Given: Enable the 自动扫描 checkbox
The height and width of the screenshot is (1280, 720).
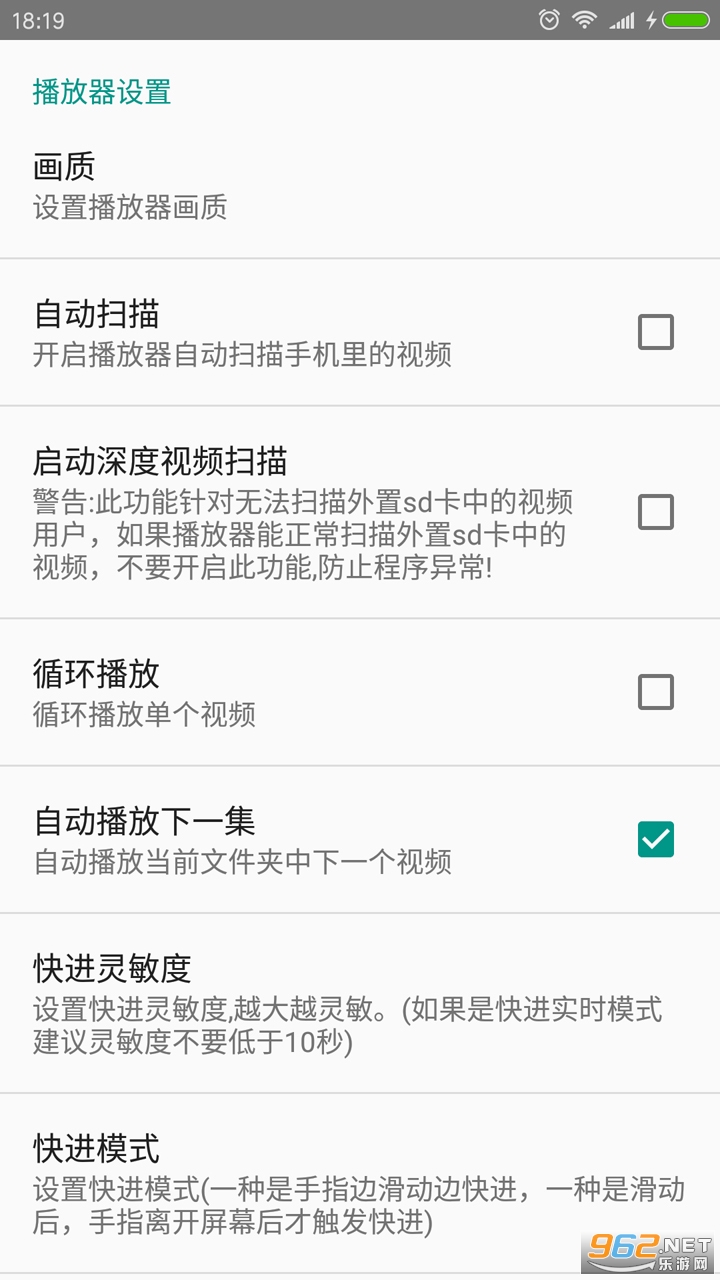Looking at the screenshot, I should coord(655,332).
